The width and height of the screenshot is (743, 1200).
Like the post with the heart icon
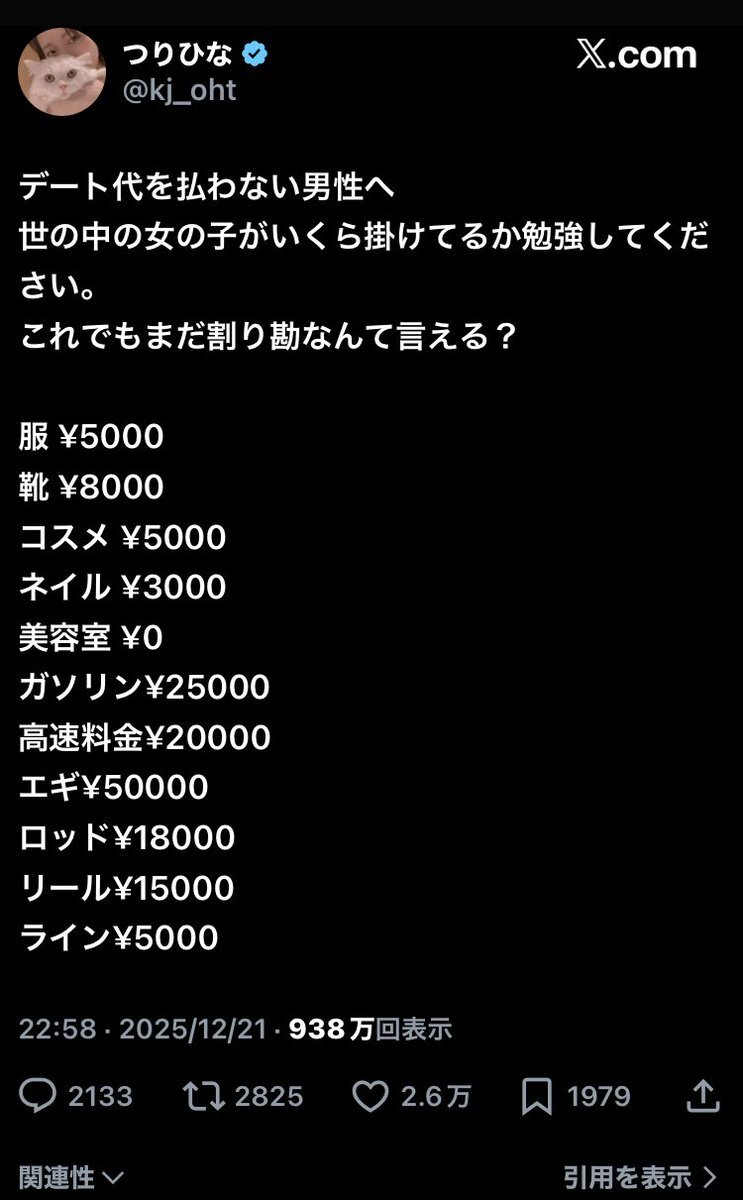370,1097
